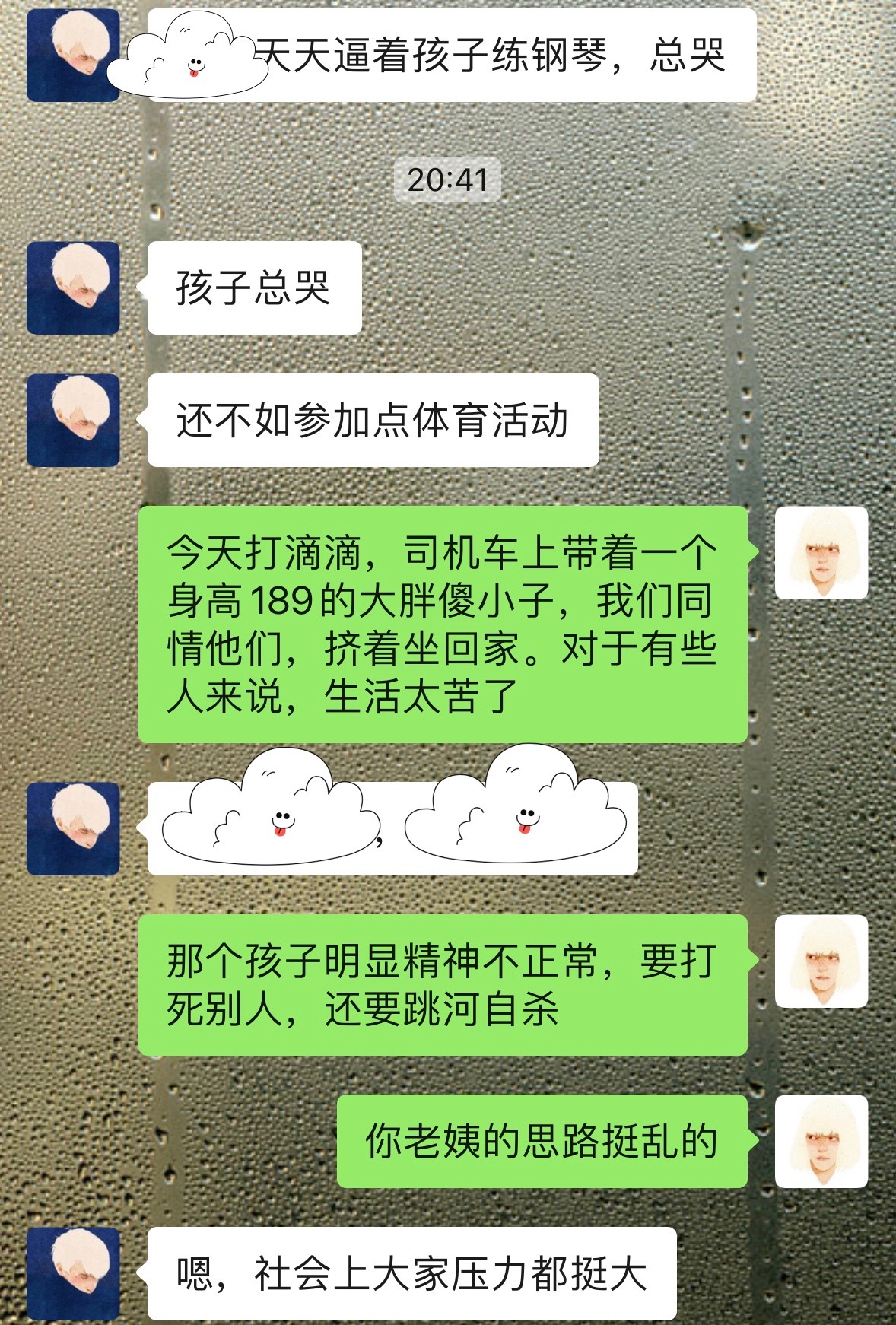Tap avatar next to '还不如参加点体育活动'
Image resolution: width=896 pixels, height=1325 pixels.
pyautogui.click(x=73, y=421)
